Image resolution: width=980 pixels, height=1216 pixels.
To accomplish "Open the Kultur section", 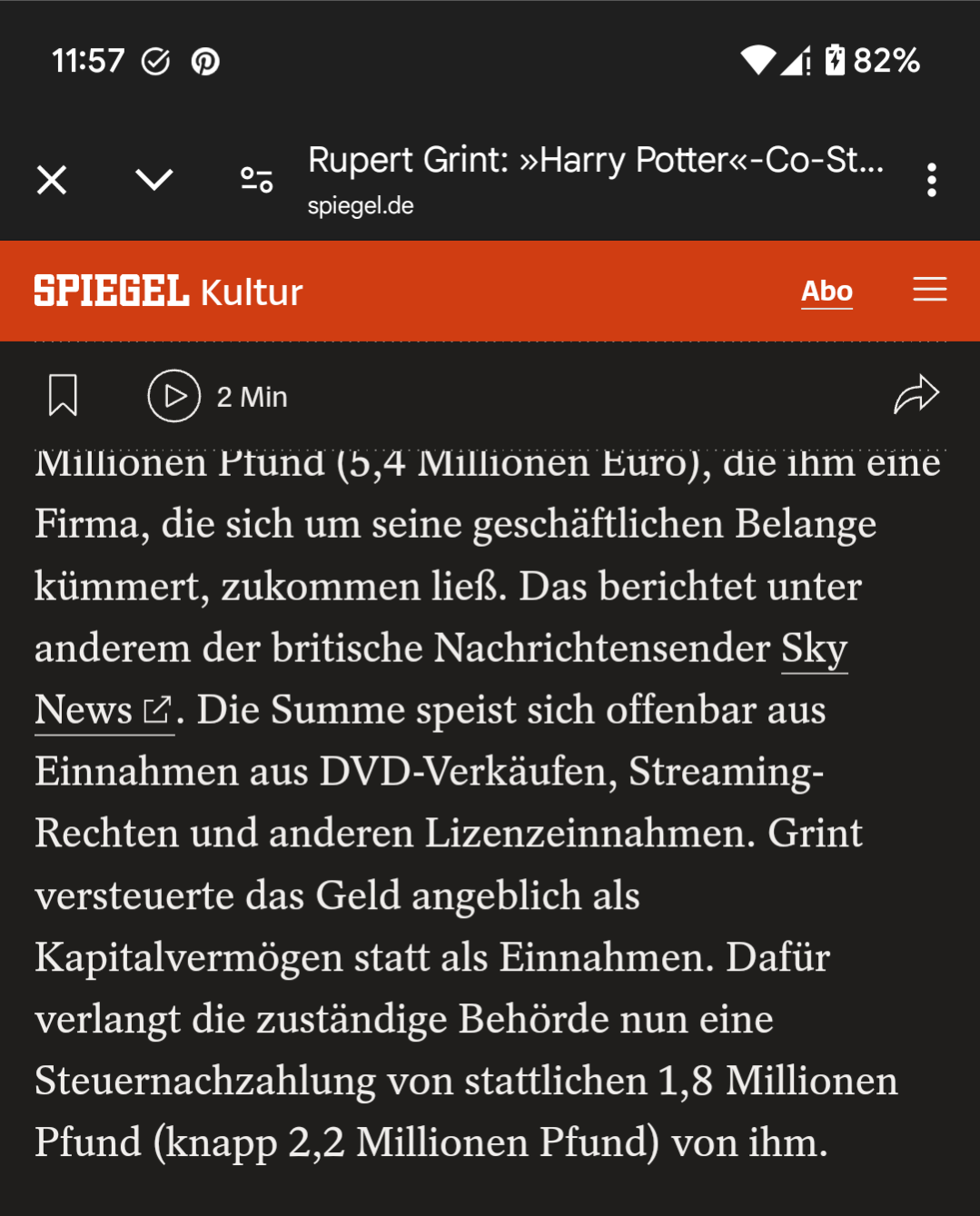I will 252,292.
